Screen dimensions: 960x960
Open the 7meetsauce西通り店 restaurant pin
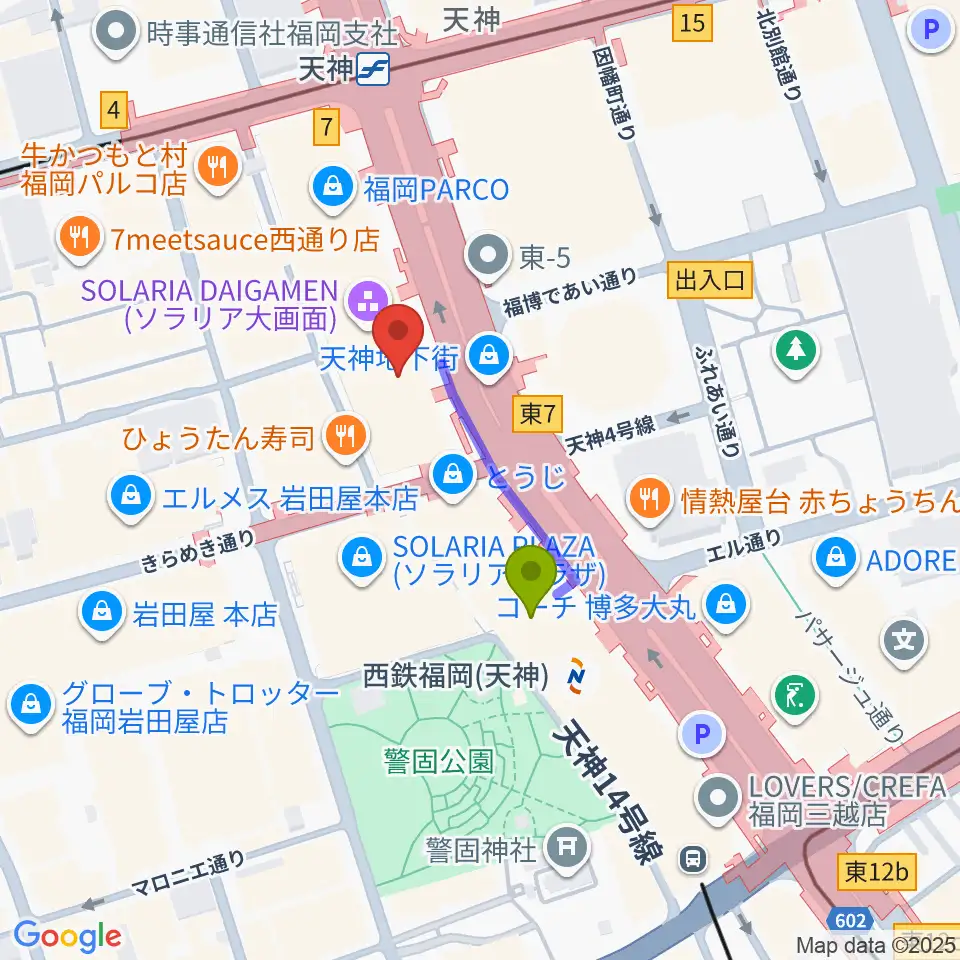pyautogui.click(x=80, y=239)
